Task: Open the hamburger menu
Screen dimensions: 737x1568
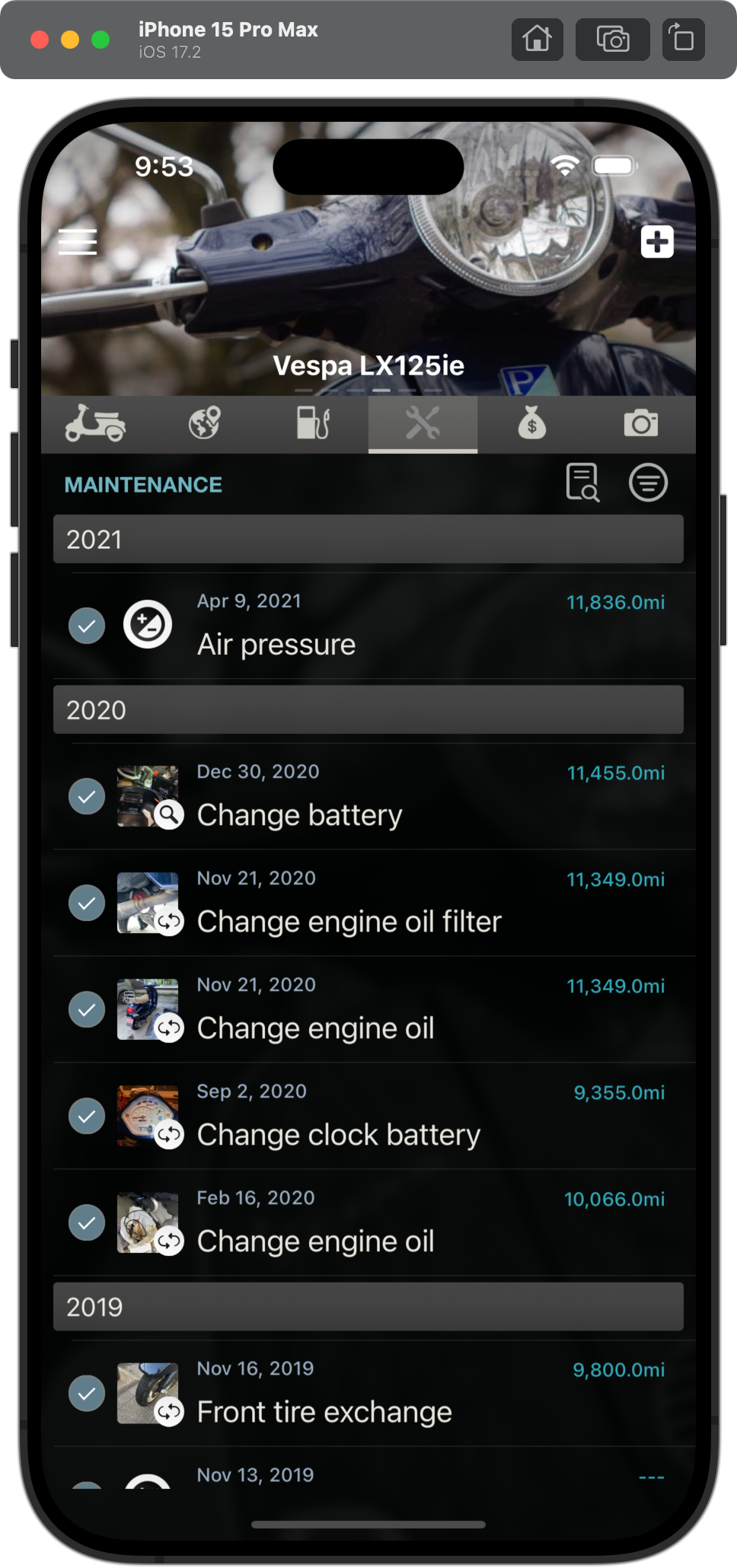Action: point(78,242)
